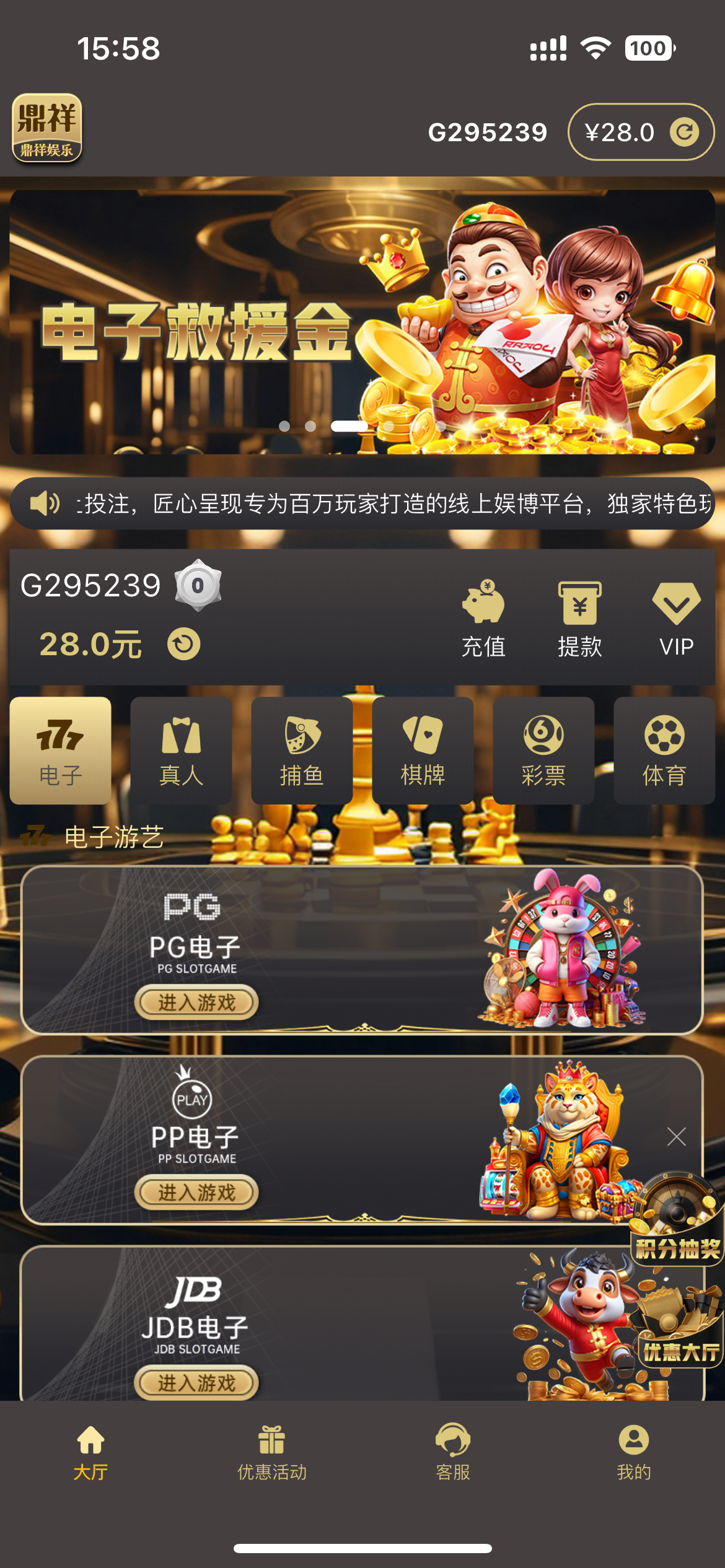Go to the 我的 tab

pyautogui.click(x=634, y=1452)
